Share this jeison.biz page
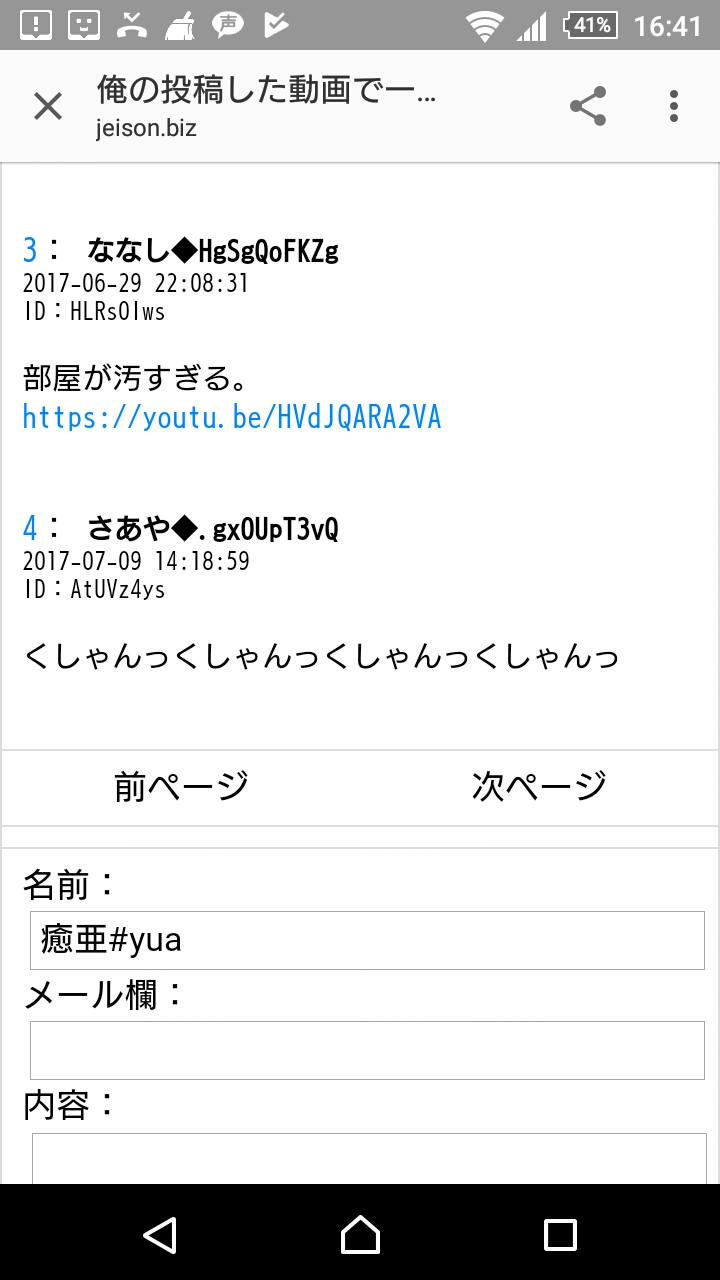This screenshot has height=1280, width=720. pos(588,106)
